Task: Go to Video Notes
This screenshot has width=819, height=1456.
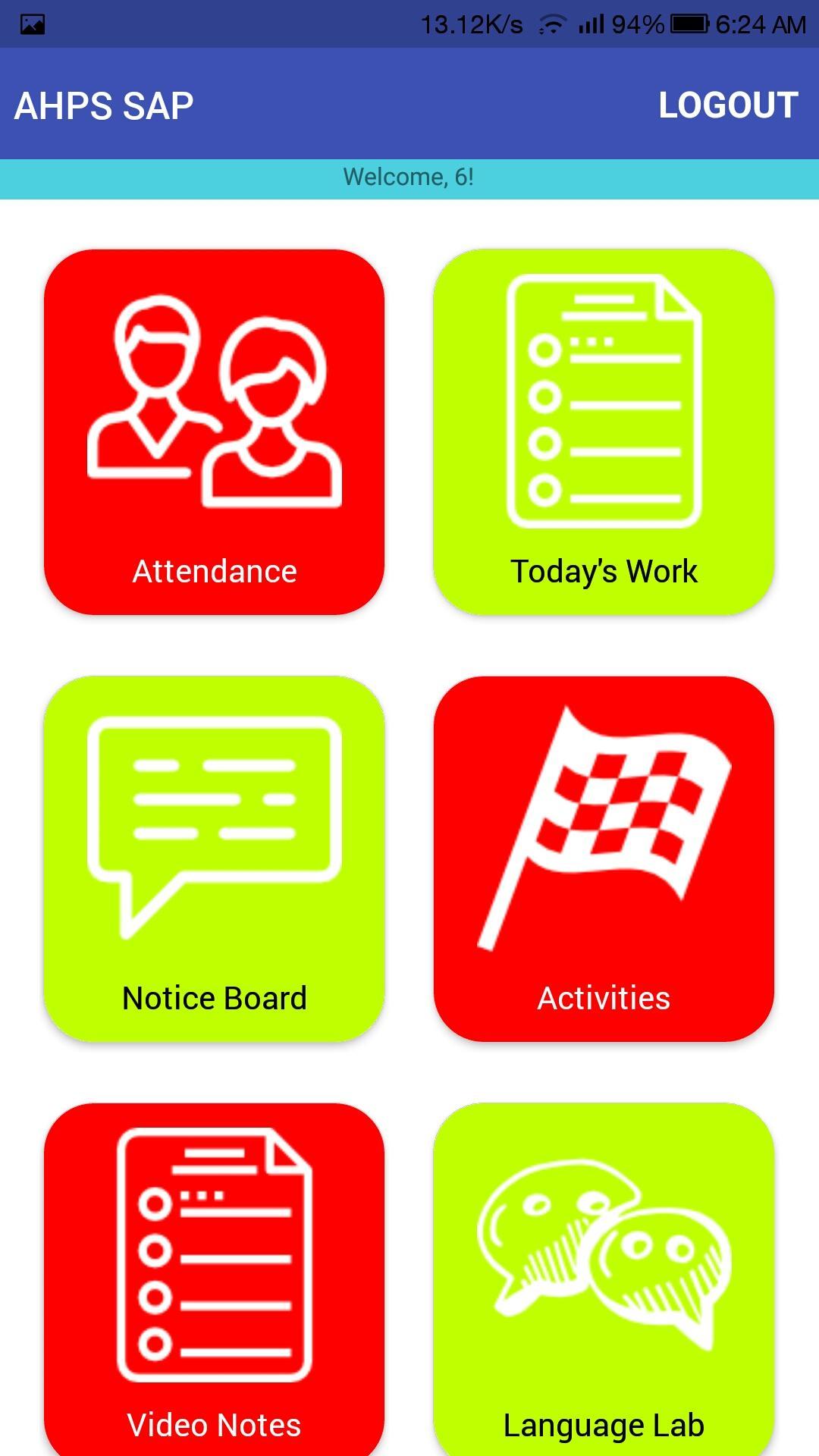Action: (x=215, y=1282)
